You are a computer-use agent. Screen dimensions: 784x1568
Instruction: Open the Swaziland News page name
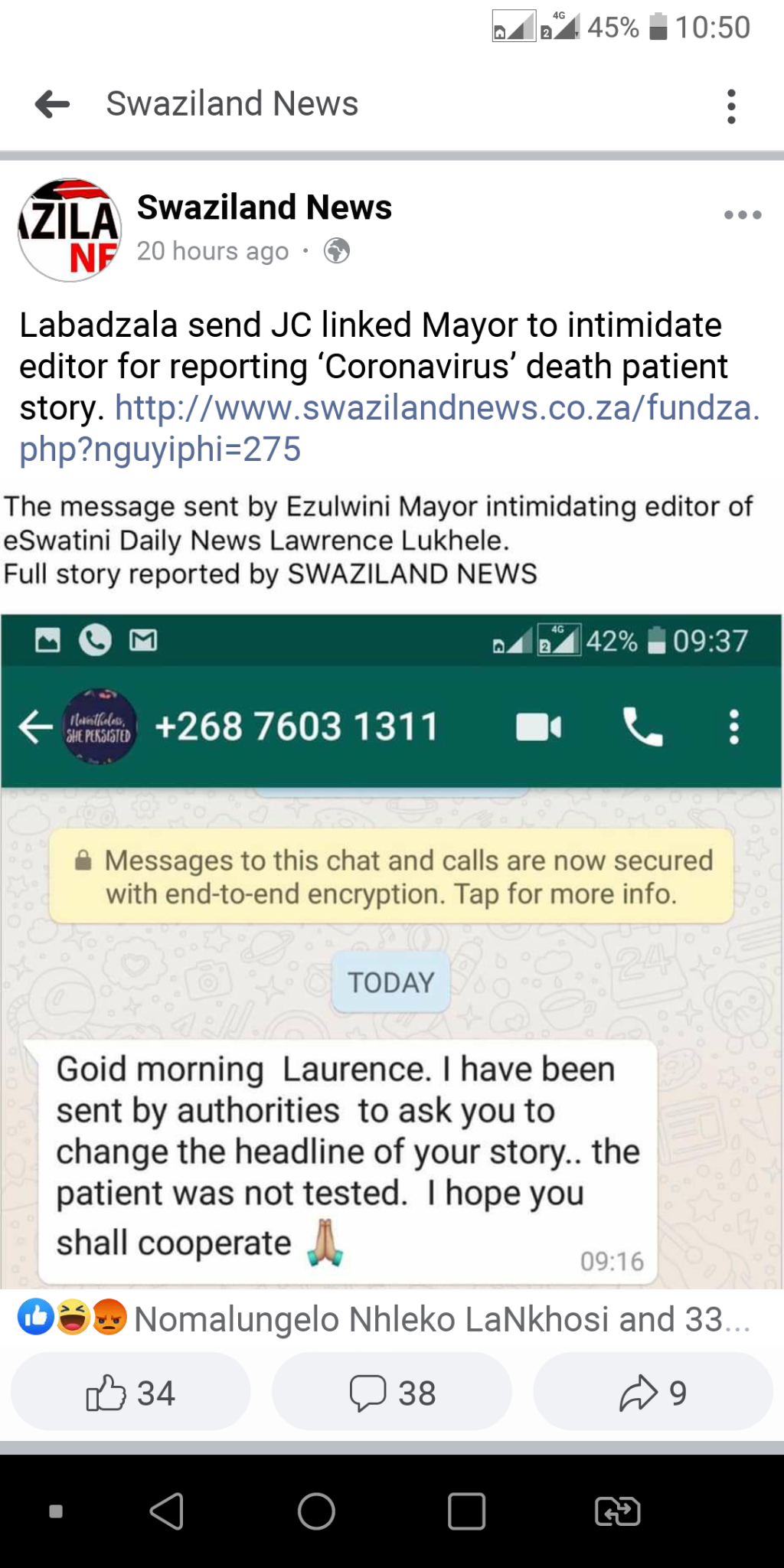(x=264, y=207)
